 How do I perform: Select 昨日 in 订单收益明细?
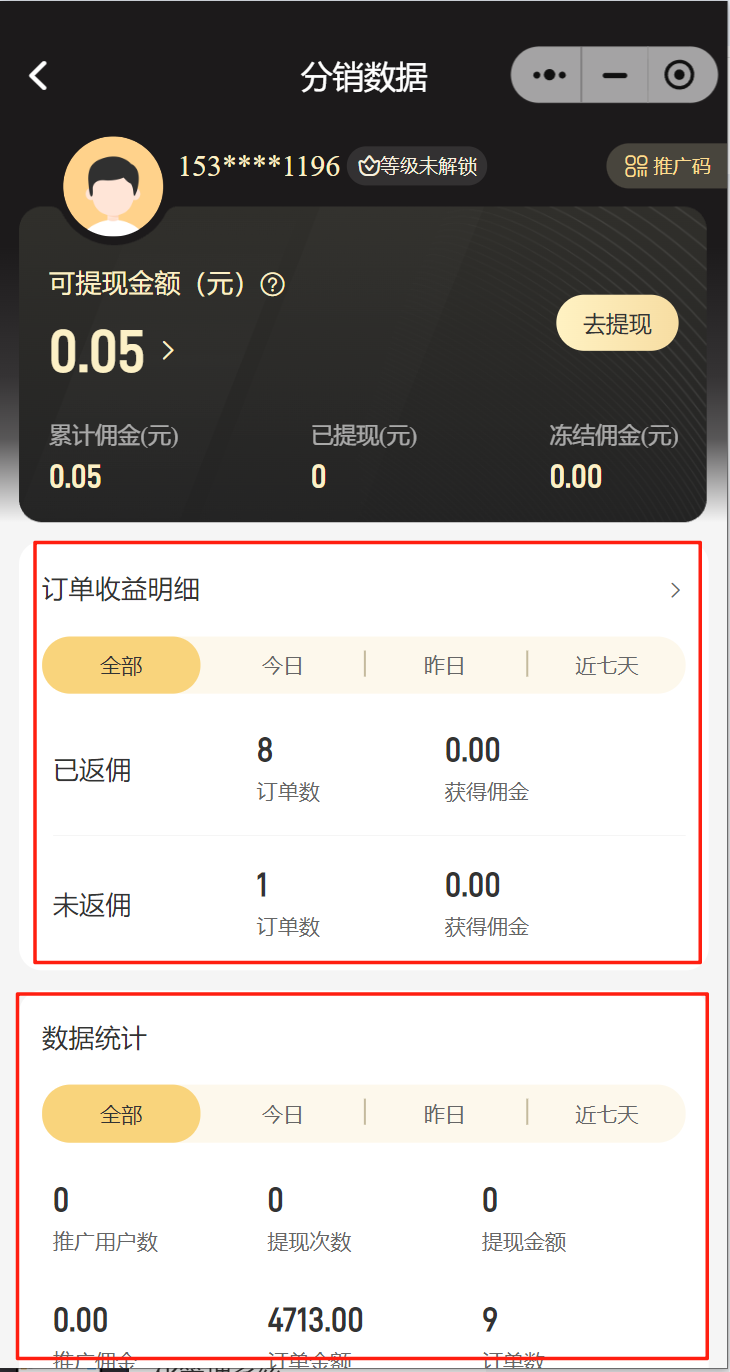pyautogui.click(x=444, y=666)
